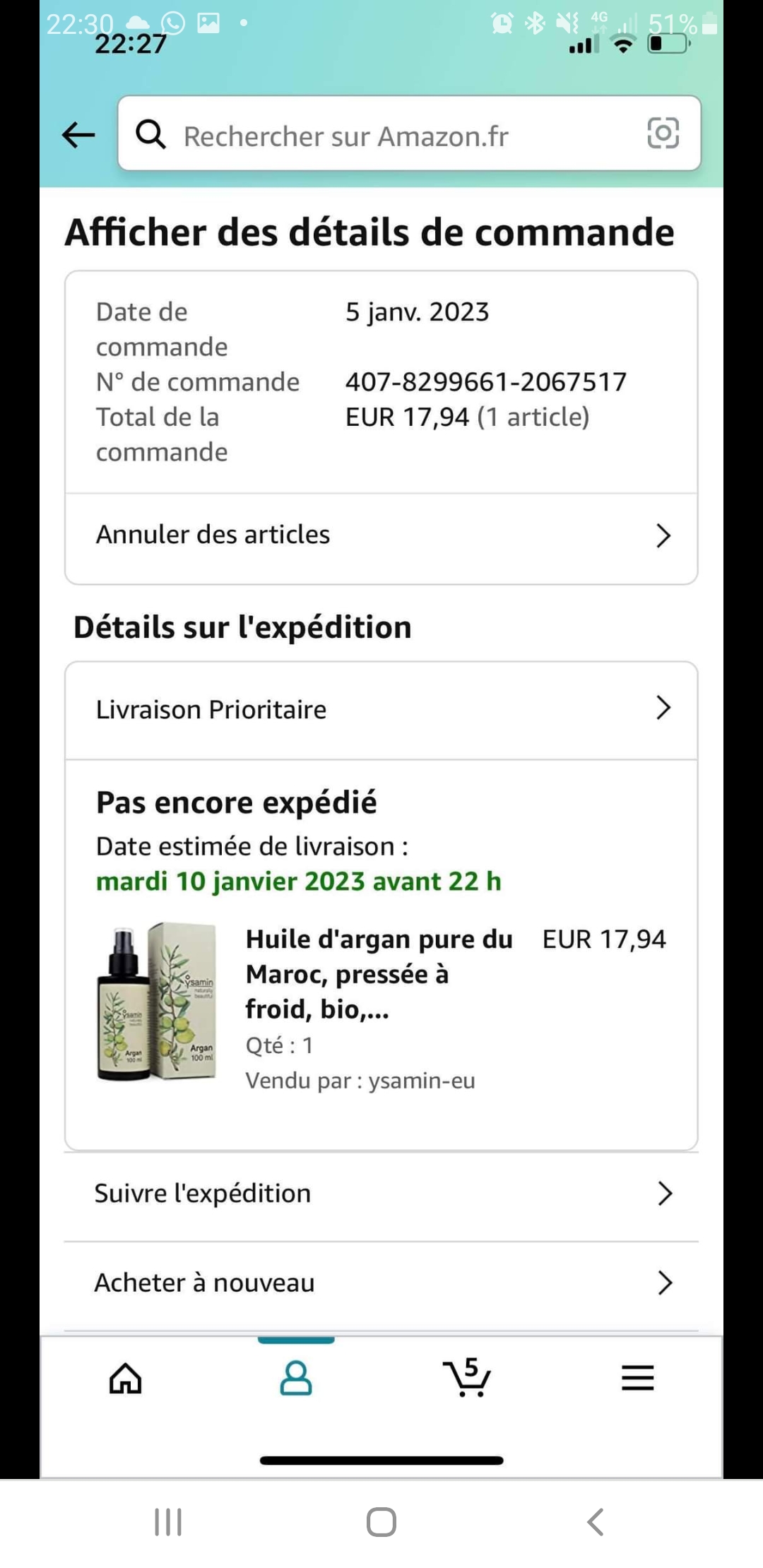The height and width of the screenshot is (1568, 763).
Task: Open Livraison Prioritaire details
Action: [381, 709]
